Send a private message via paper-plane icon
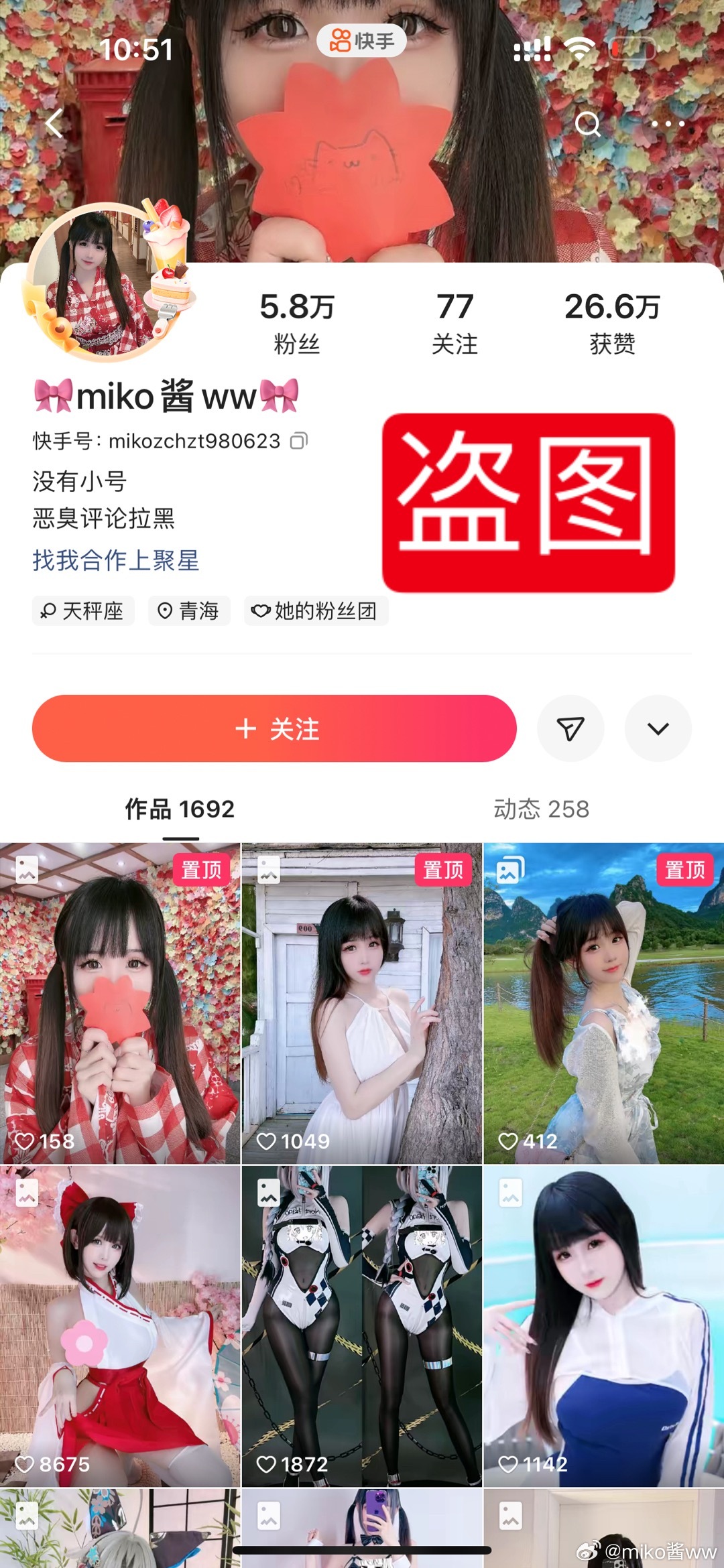724x1568 pixels. point(570,728)
